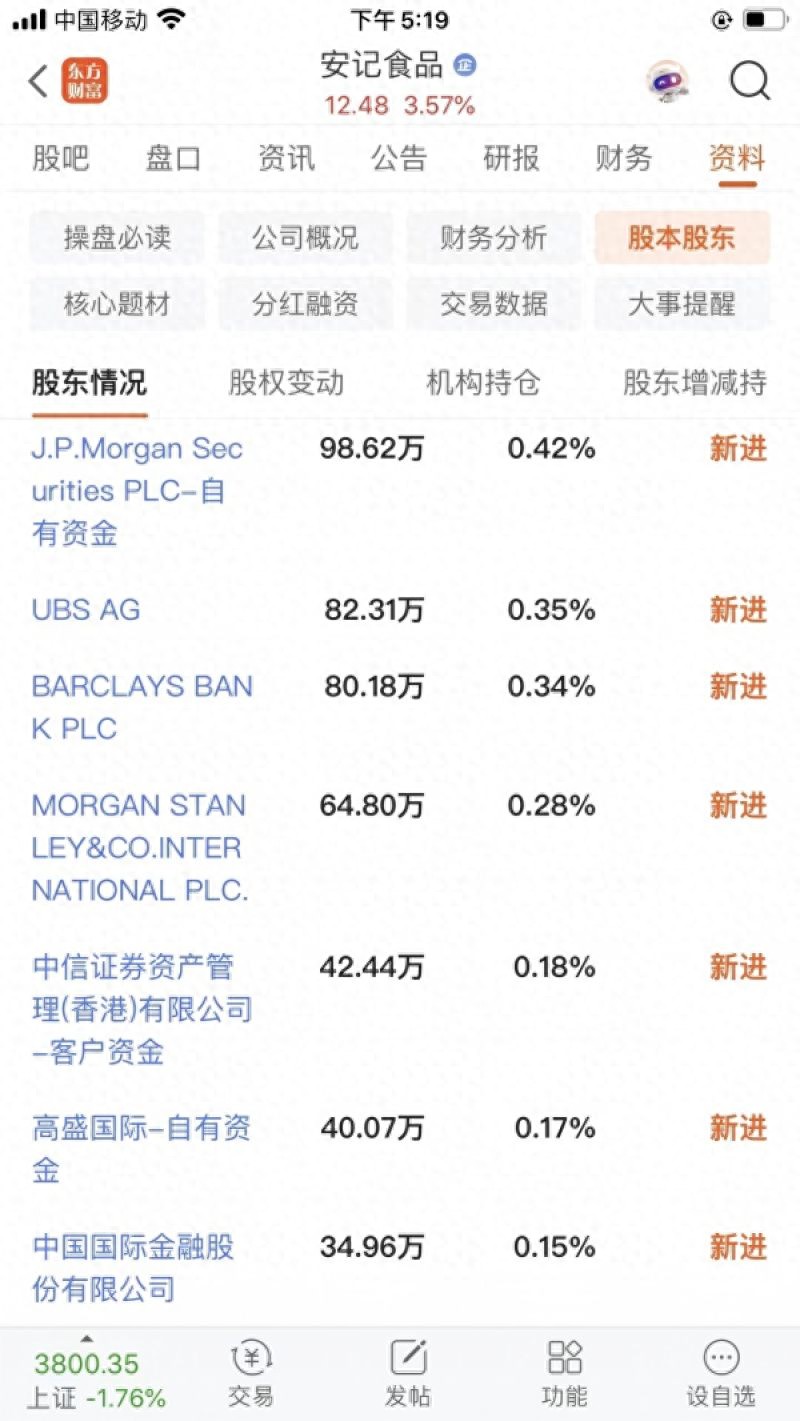Switch to the 股权变动 sub-tab
This screenshot has height=1421, width=800.
[x=286, y=383]
